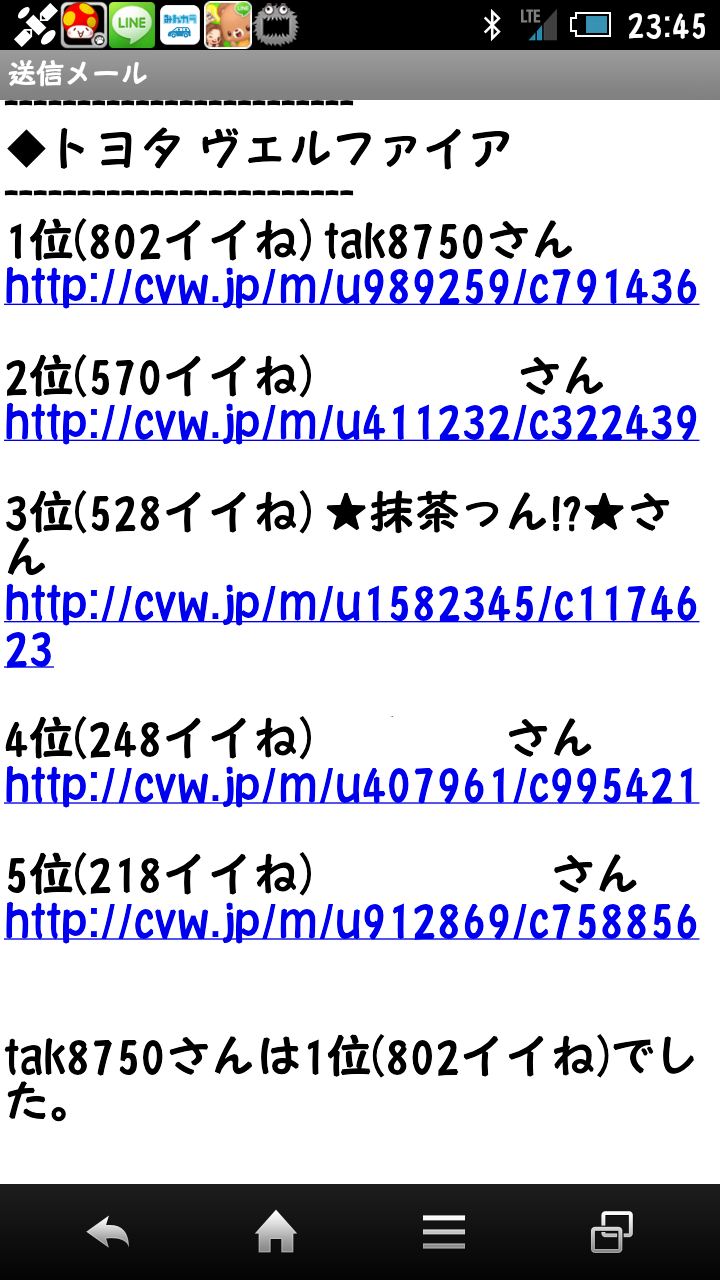Screen dimensions: 720x1280
Task: Show recent apps
Action: coord(612,1233)
